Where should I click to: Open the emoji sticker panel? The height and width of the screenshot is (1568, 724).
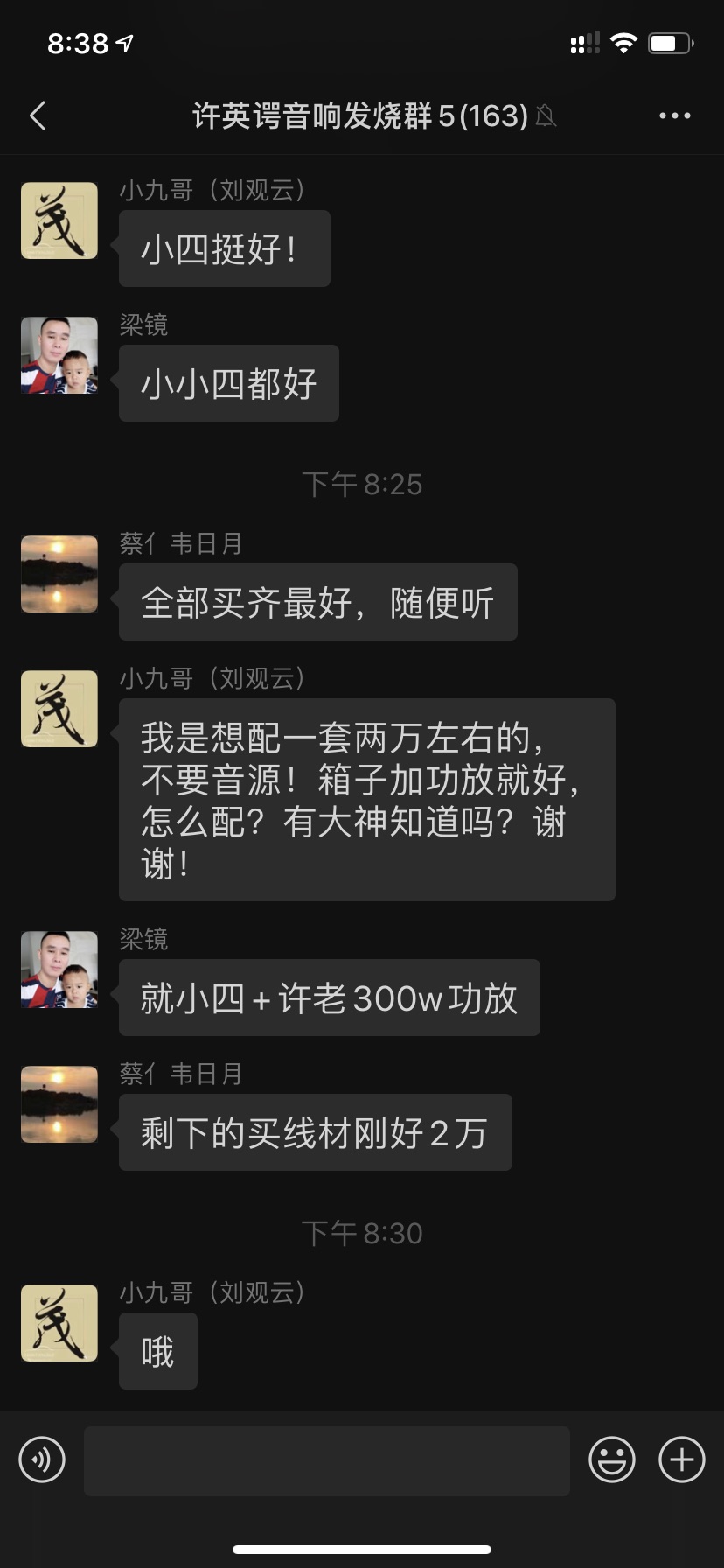(611, 1459)
